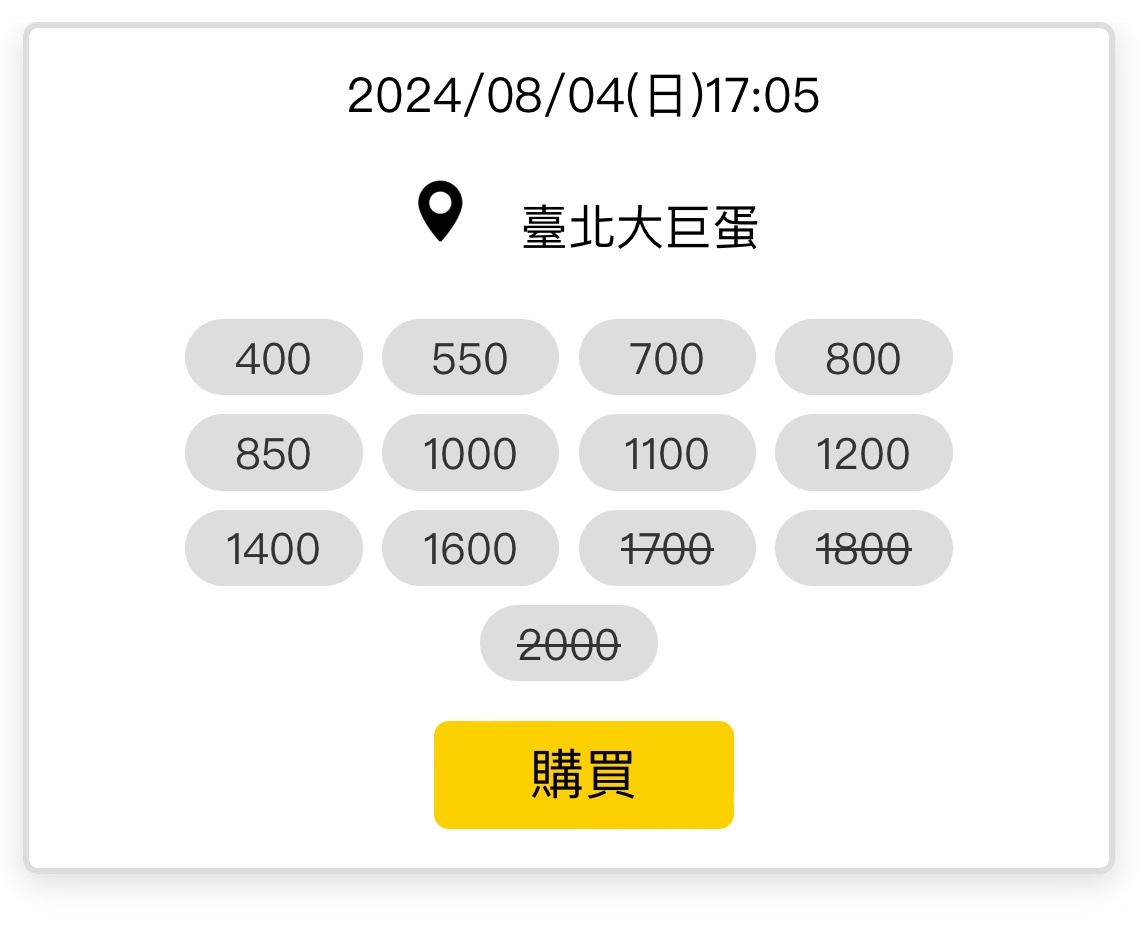This screenshot has width=1140, height=928.
Task: Tap the crossed-out 1800 price chip
Action: click(863, 548)
